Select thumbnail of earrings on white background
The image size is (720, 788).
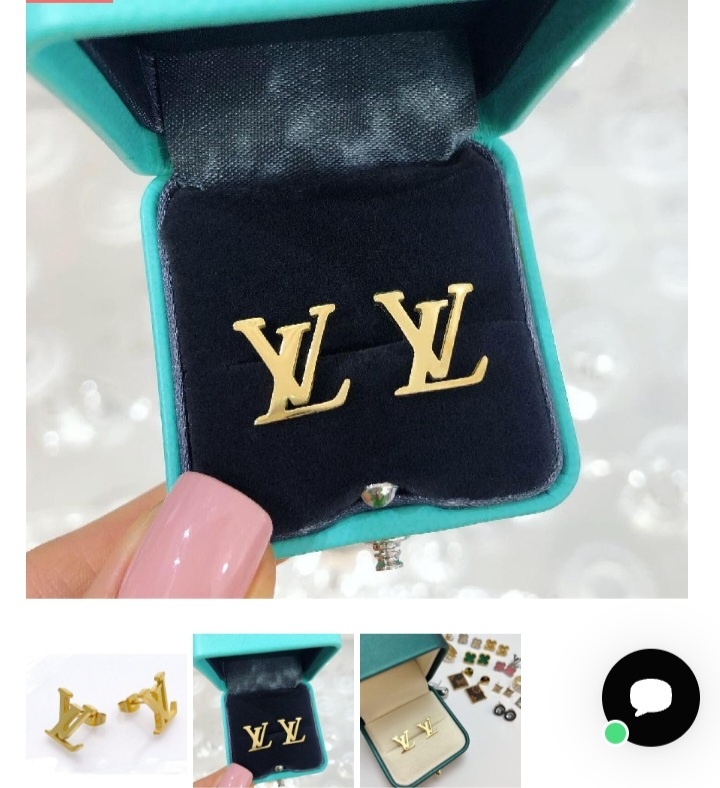(106, 710)
